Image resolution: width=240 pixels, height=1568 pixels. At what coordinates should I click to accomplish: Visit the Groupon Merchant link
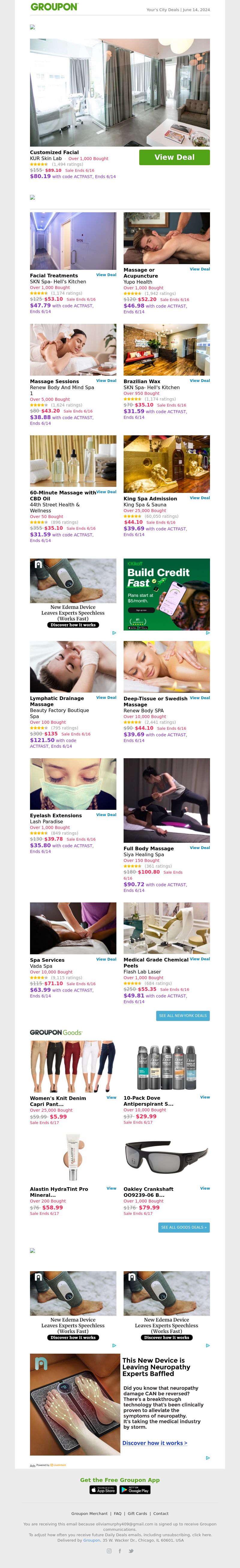coord(89,1513)
